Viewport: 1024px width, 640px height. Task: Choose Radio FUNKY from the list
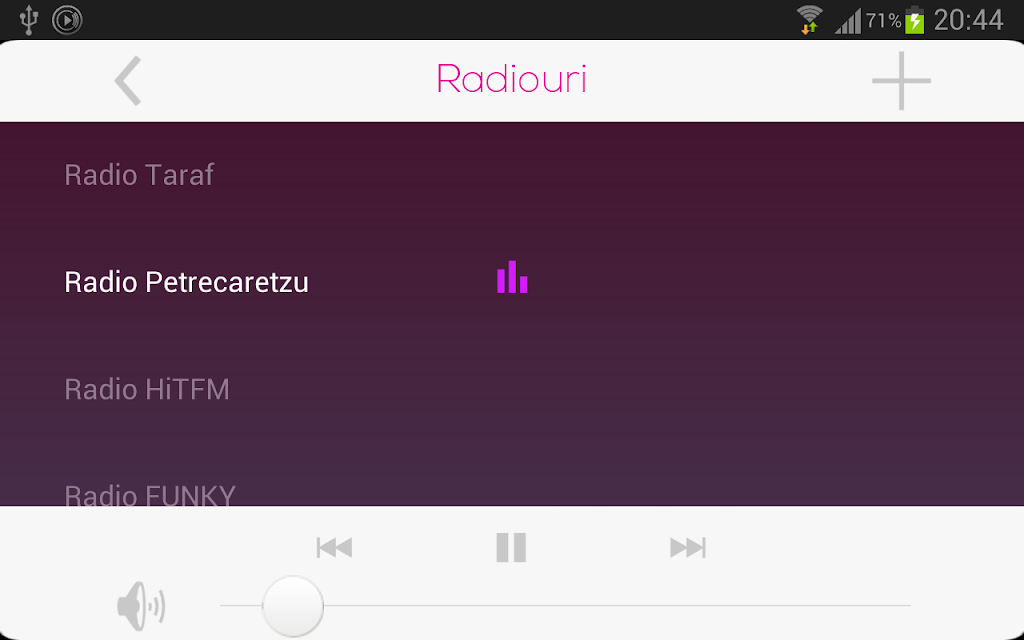point(150,494)
